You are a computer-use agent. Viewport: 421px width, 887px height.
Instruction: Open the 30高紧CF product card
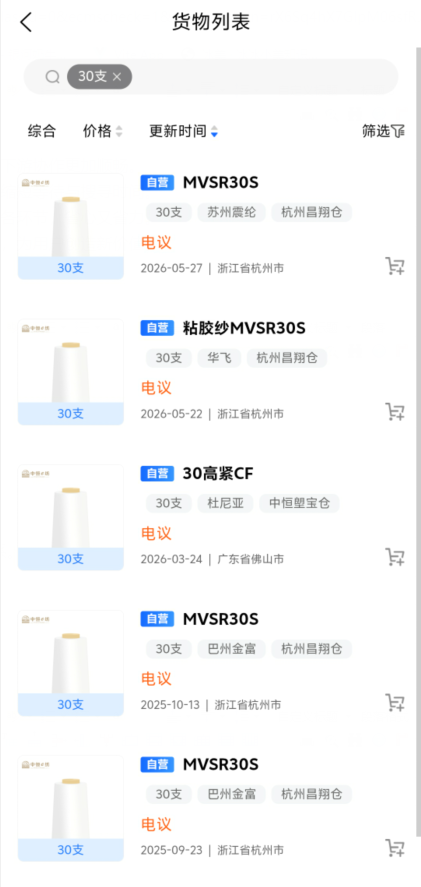pyautogui.click(x=210, y=517)
